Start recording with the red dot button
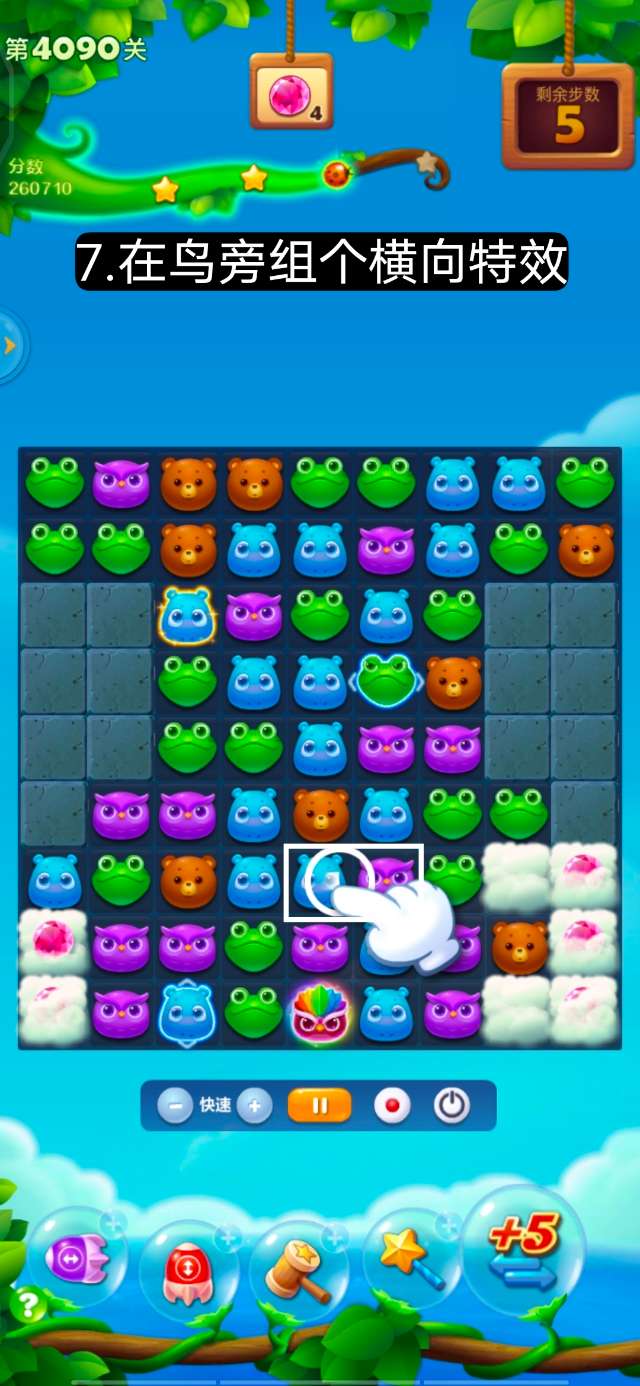This screenshot has width=640, height=1386. point(392,1106)
